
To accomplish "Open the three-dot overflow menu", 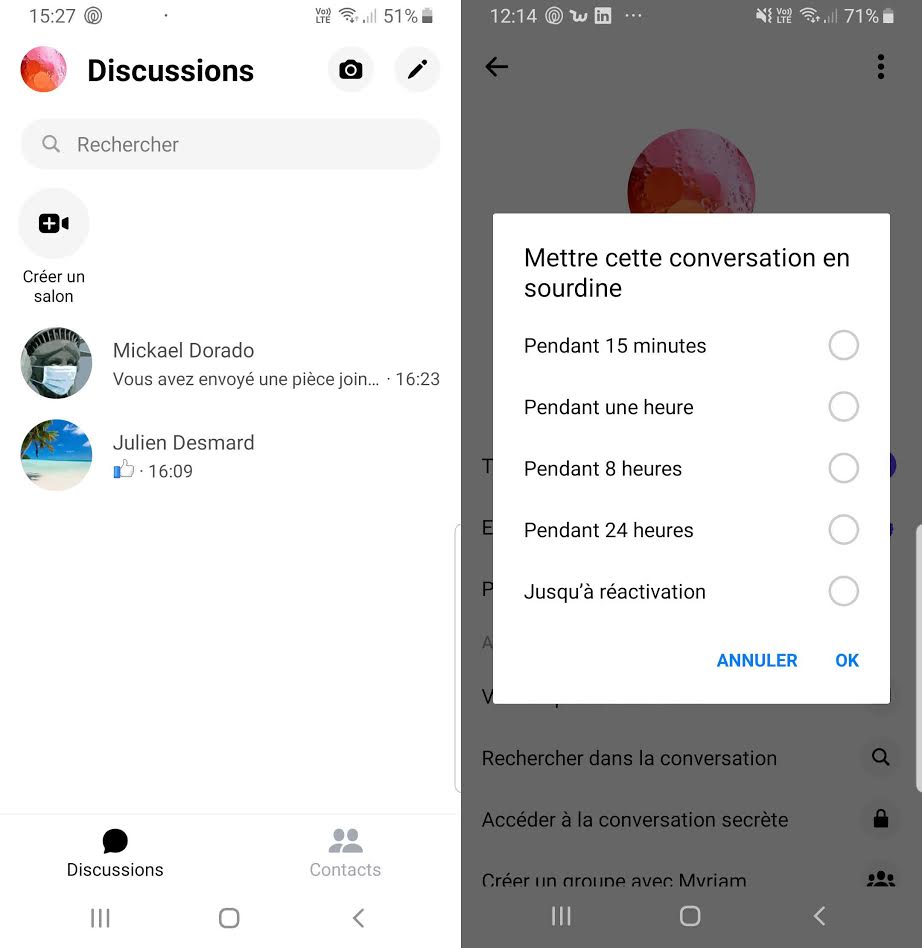I will (880, 67).
